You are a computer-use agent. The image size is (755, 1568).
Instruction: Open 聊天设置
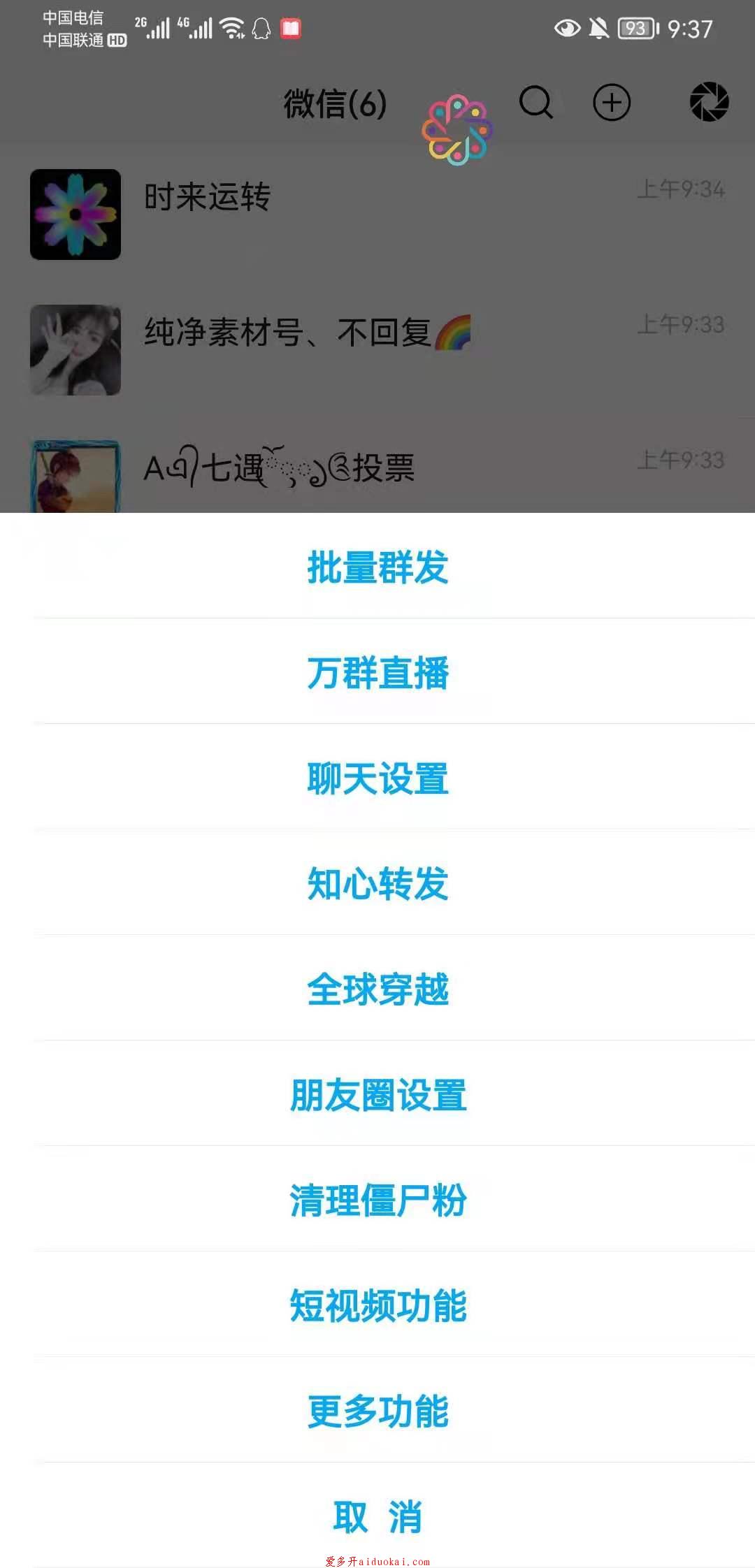(x=377, y=778)
